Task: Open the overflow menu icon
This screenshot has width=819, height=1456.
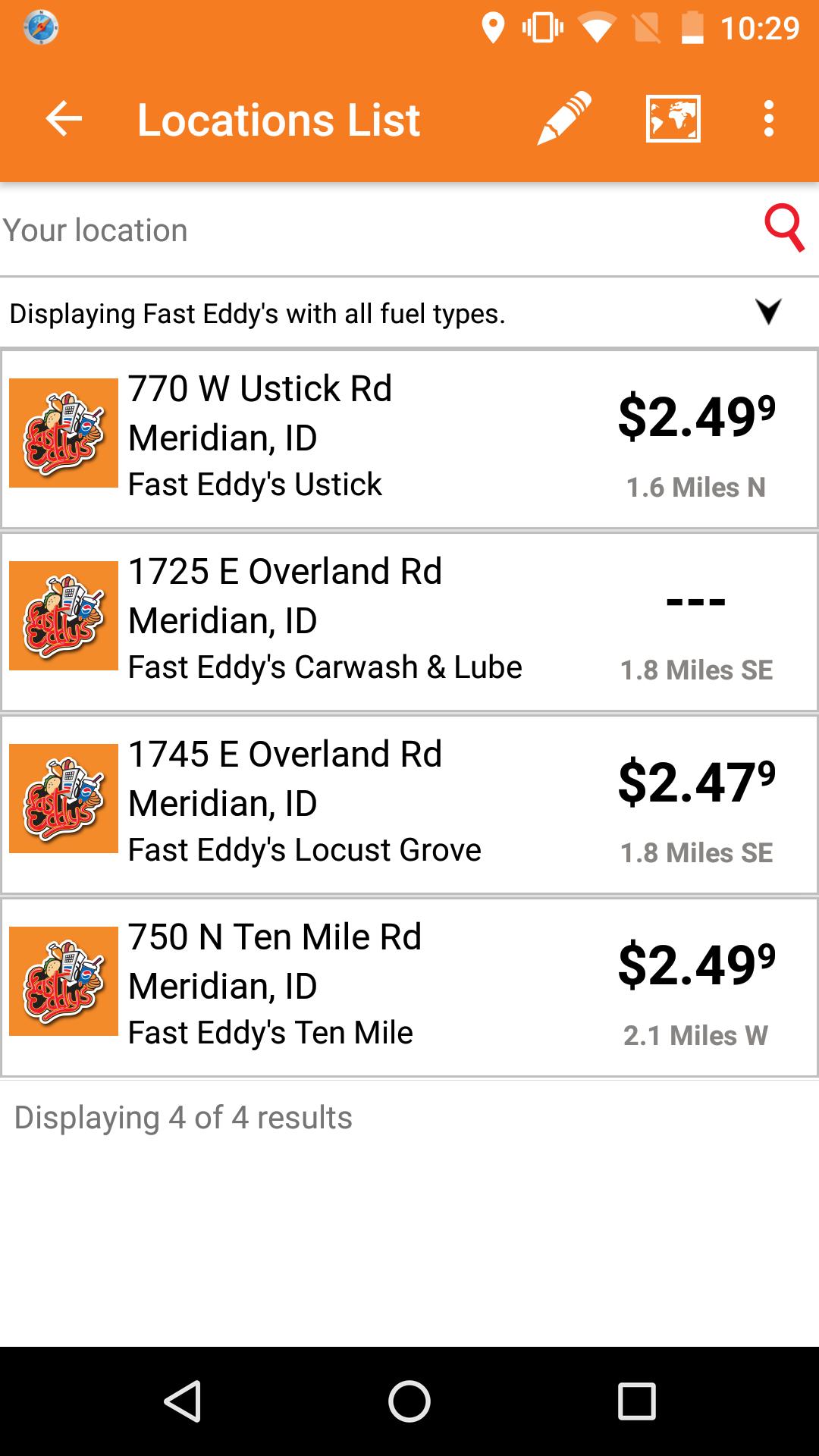Action: [x=768, y=118]
